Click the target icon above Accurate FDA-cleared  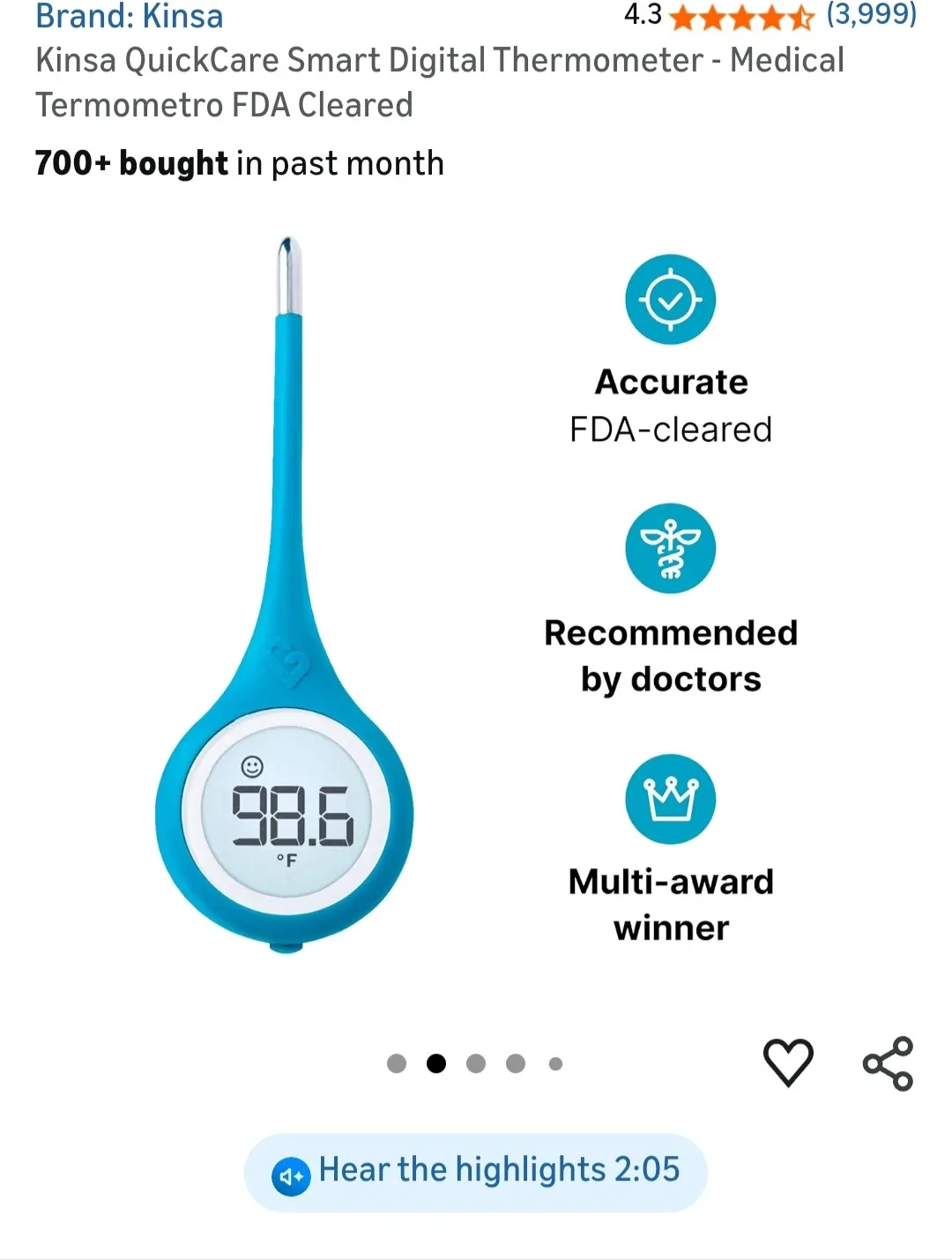tap(671, 298)
